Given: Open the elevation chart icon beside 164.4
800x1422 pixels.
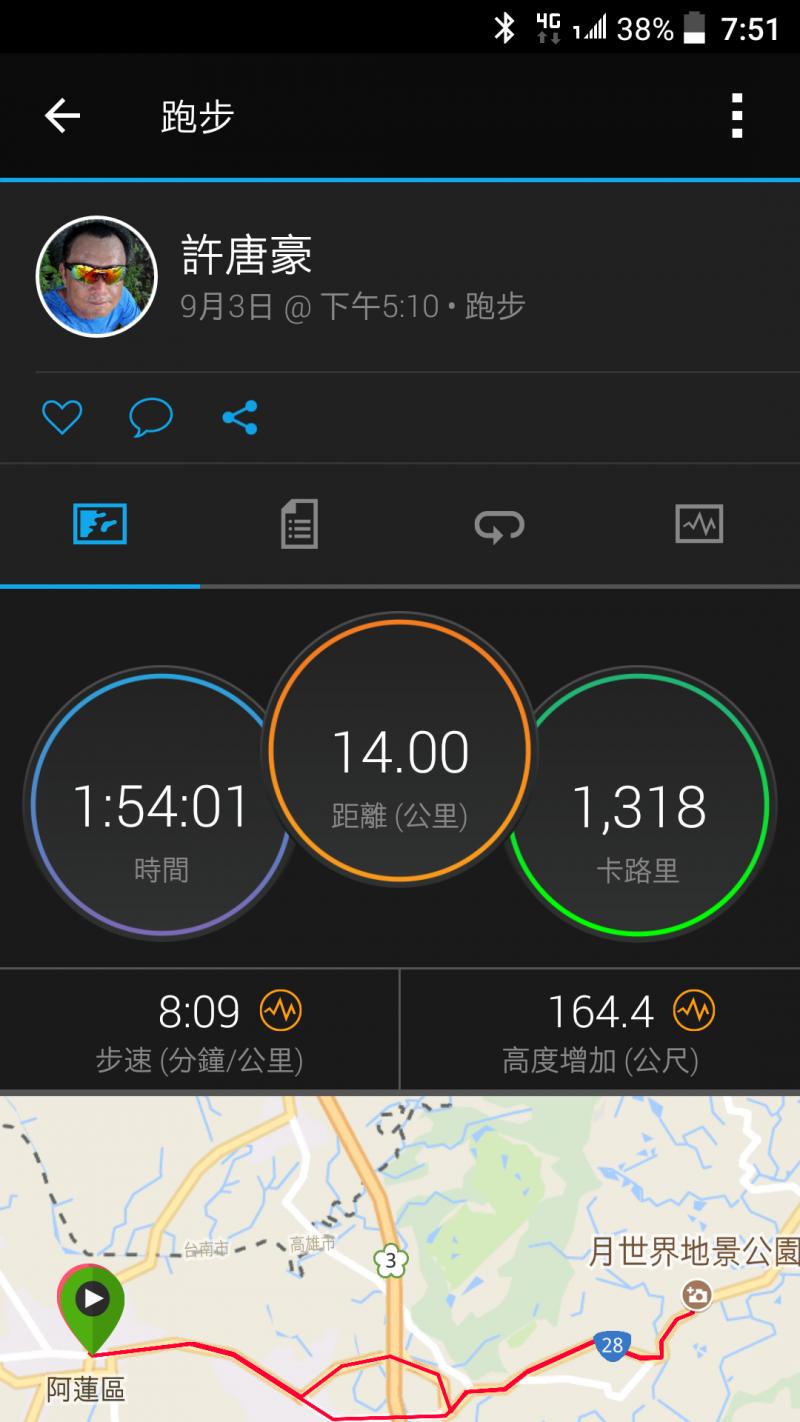Looking at the screenshot, I should 693,1011.
